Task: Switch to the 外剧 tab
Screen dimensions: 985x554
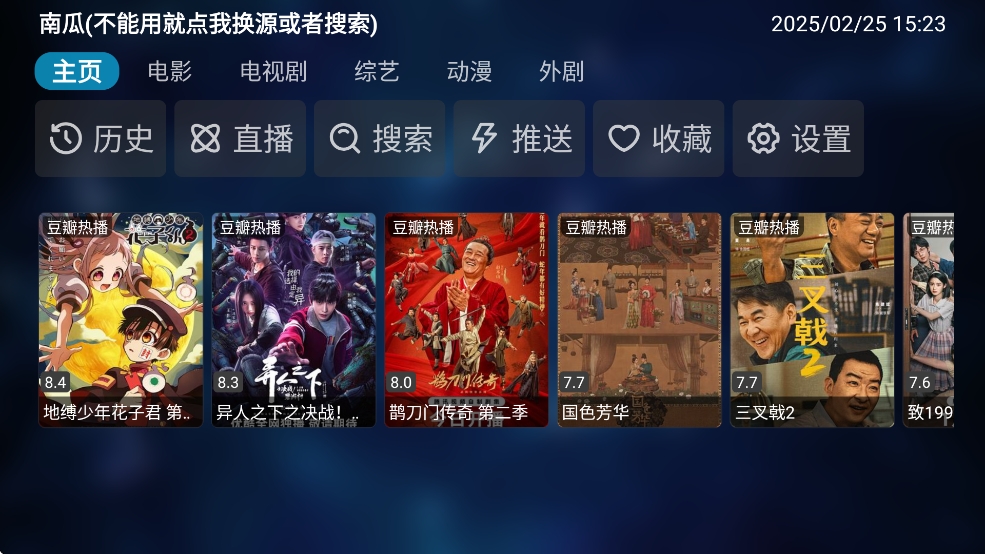Action: (x=561, y=71)
